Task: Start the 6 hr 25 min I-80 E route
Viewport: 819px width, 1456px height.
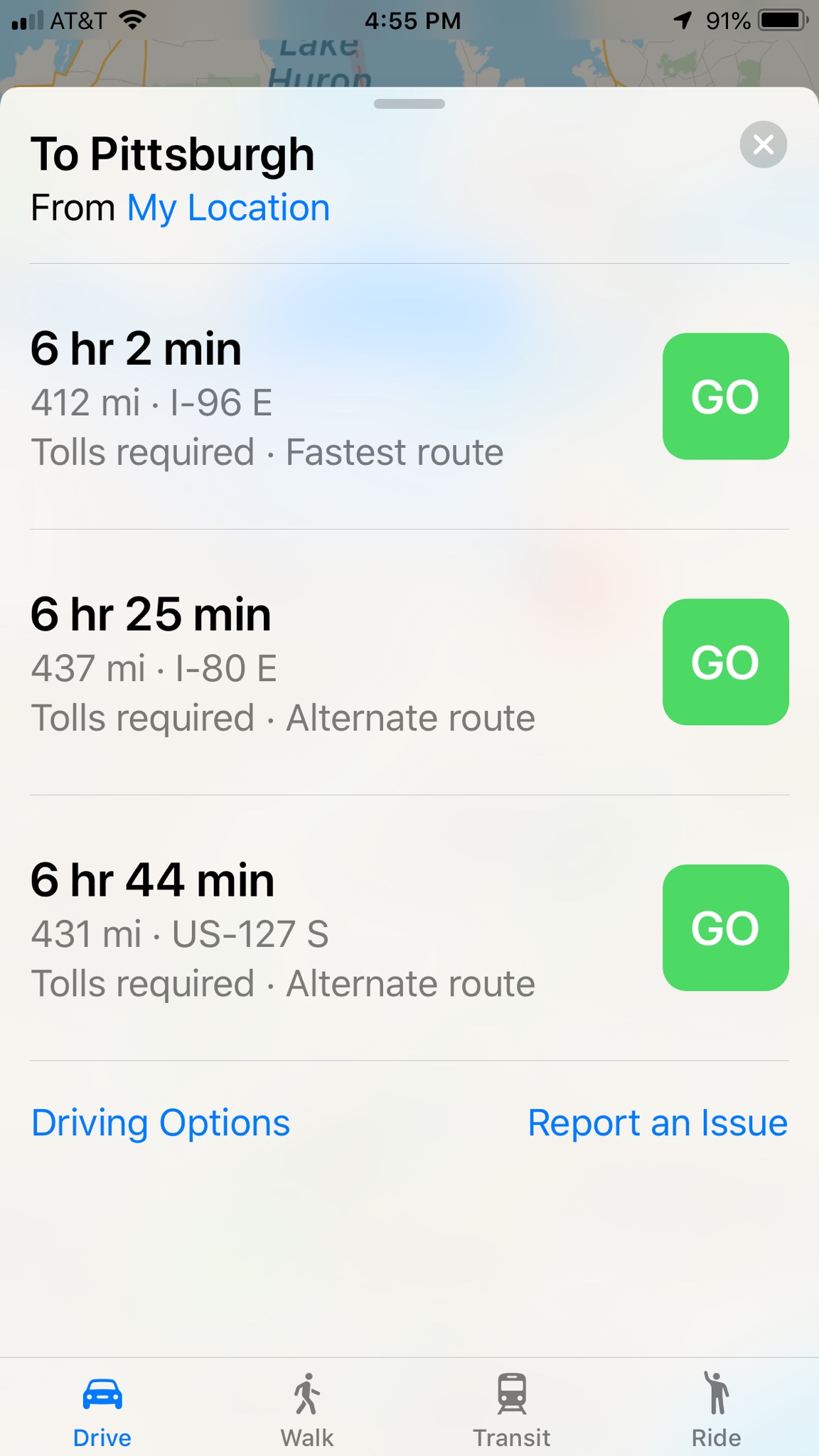Action: pos(725,662)
